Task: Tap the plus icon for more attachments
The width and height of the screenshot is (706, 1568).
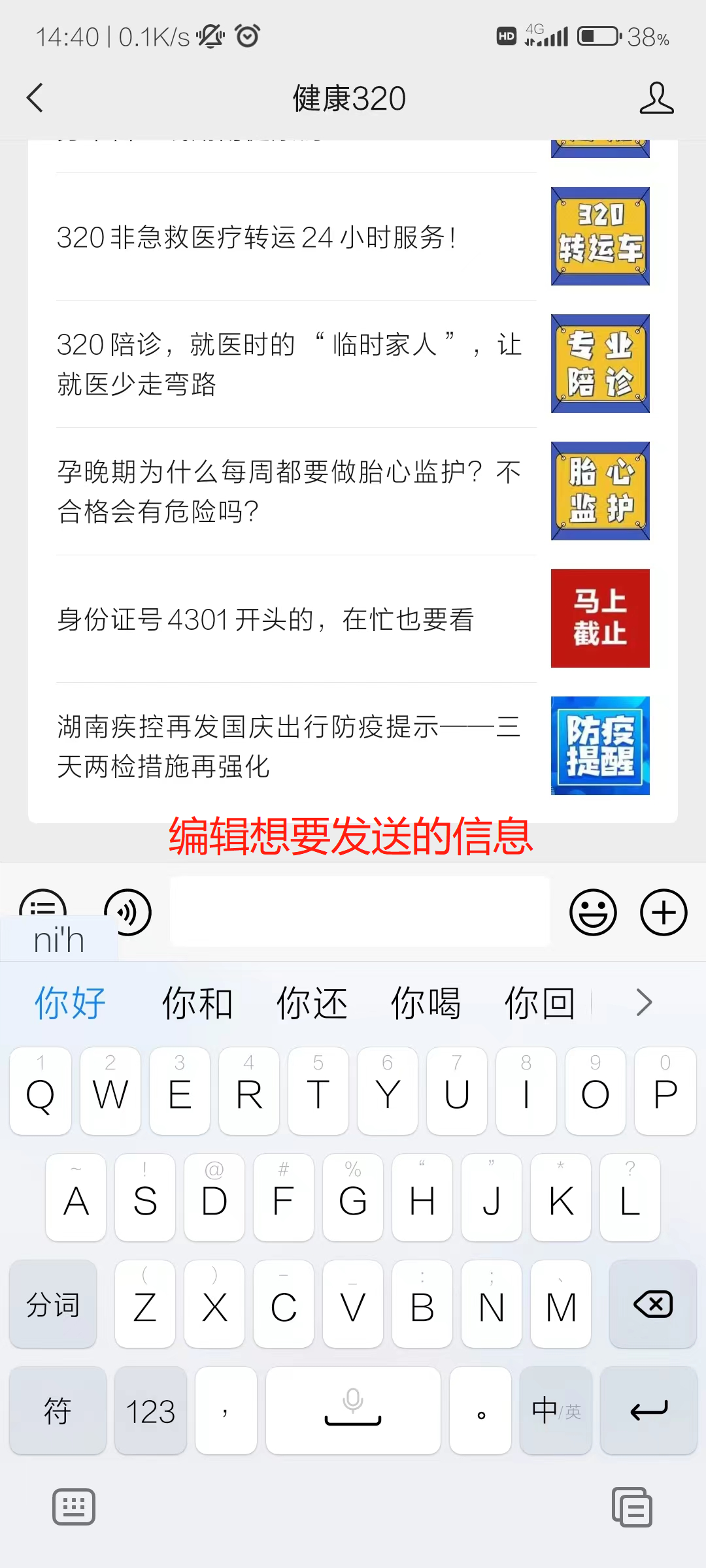Action: [x=663, y=912]
